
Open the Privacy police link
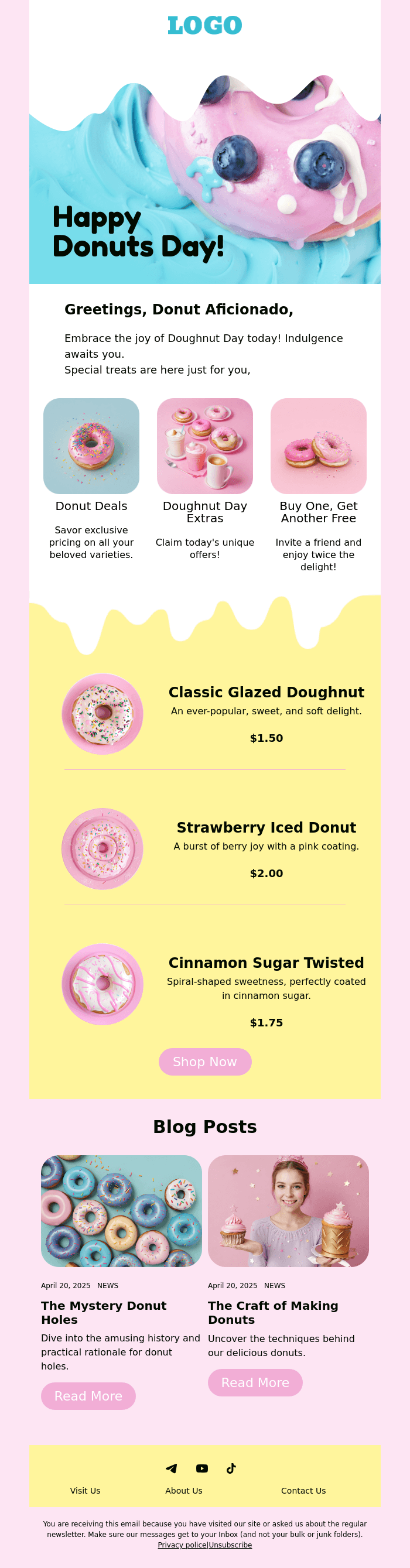click(182, 1545)
